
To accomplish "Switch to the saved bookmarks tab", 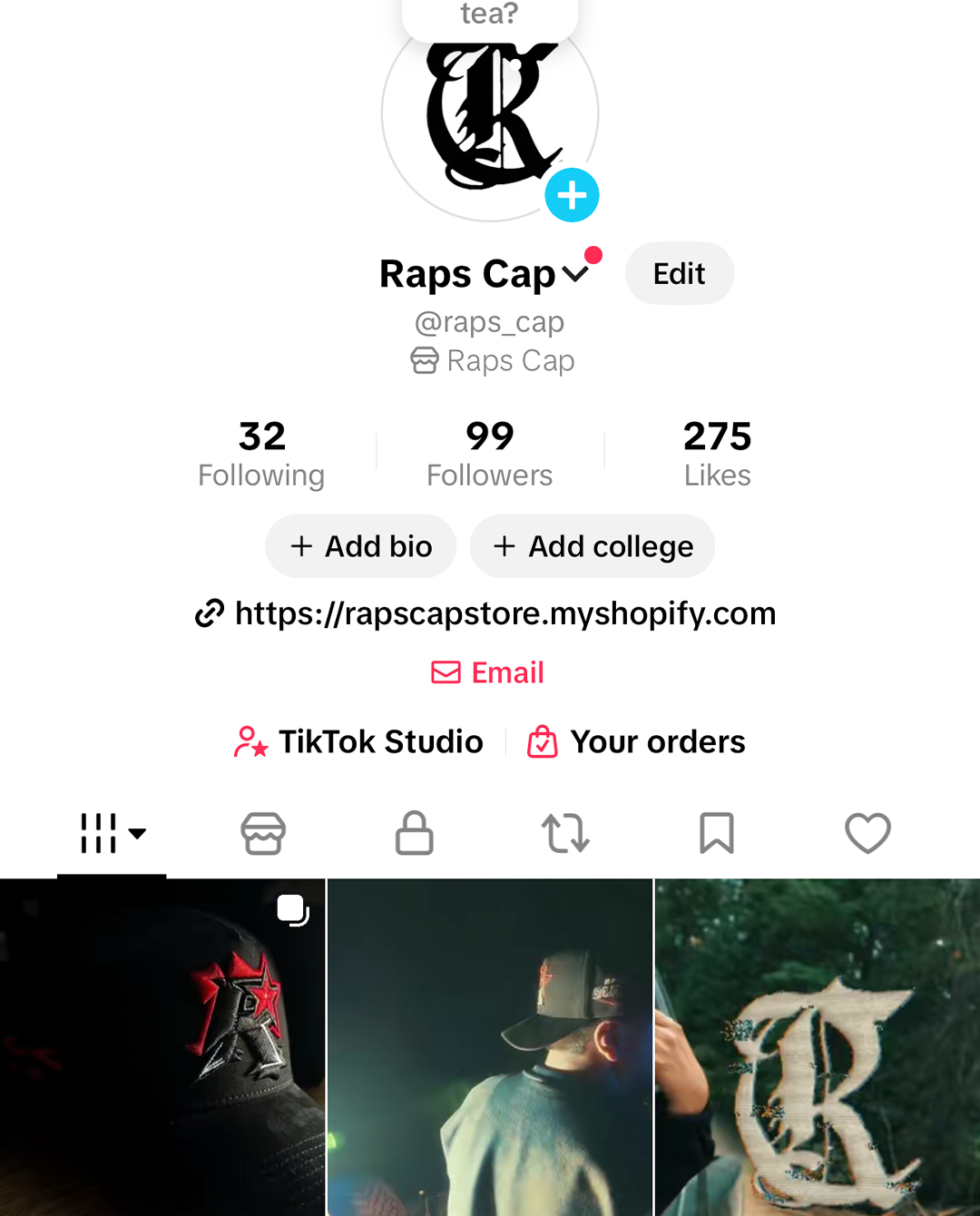I will point(717,833).
